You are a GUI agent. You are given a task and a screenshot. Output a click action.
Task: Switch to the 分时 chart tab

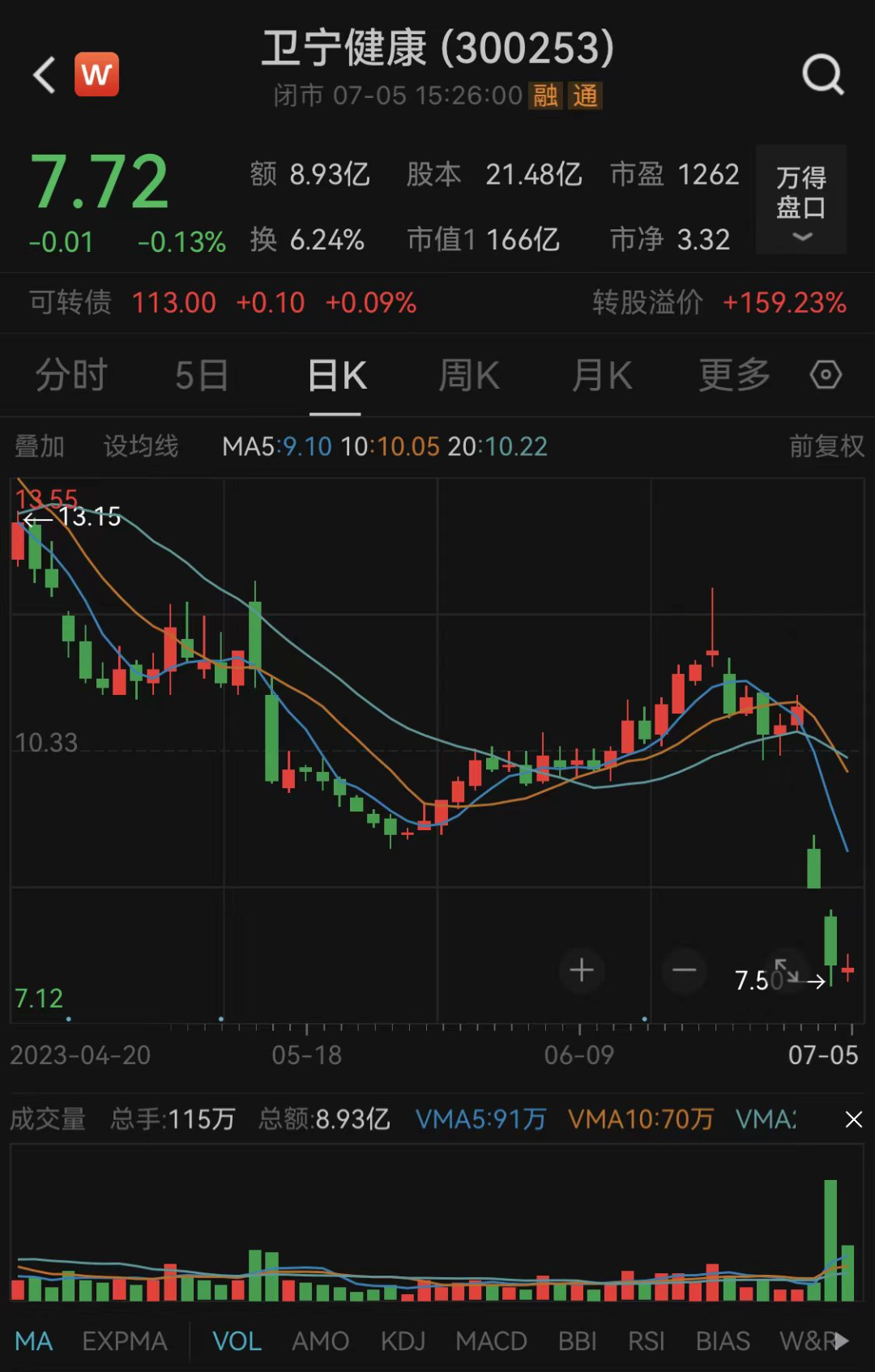pos(71,376)
